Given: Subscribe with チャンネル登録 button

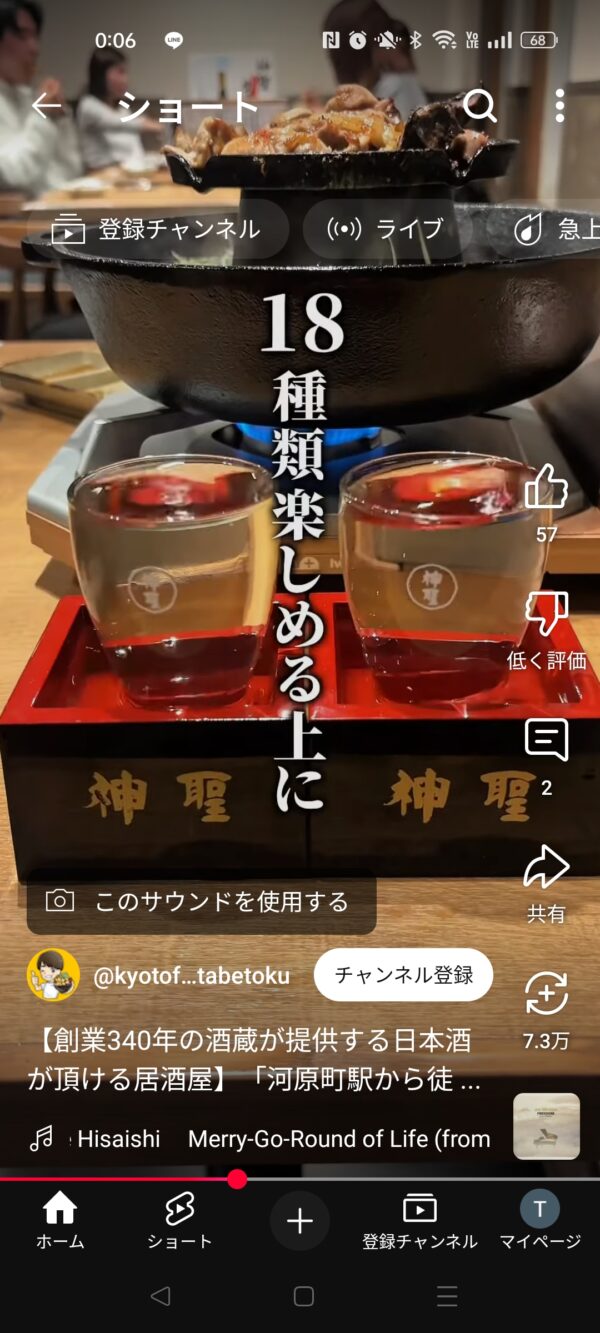Looking at the screenshot, I should click(x=403, y=976).
